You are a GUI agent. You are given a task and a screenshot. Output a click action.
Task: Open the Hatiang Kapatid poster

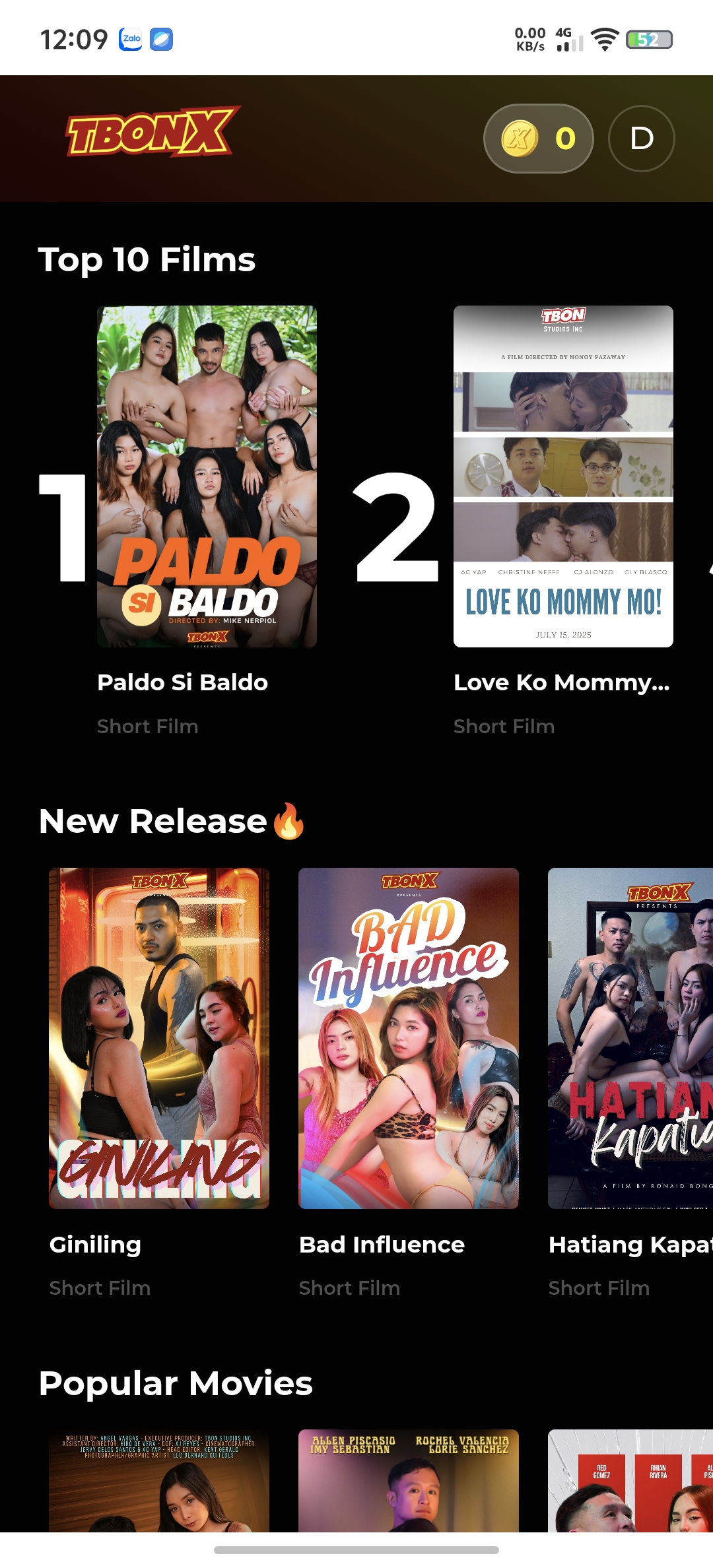(630, 1038)
